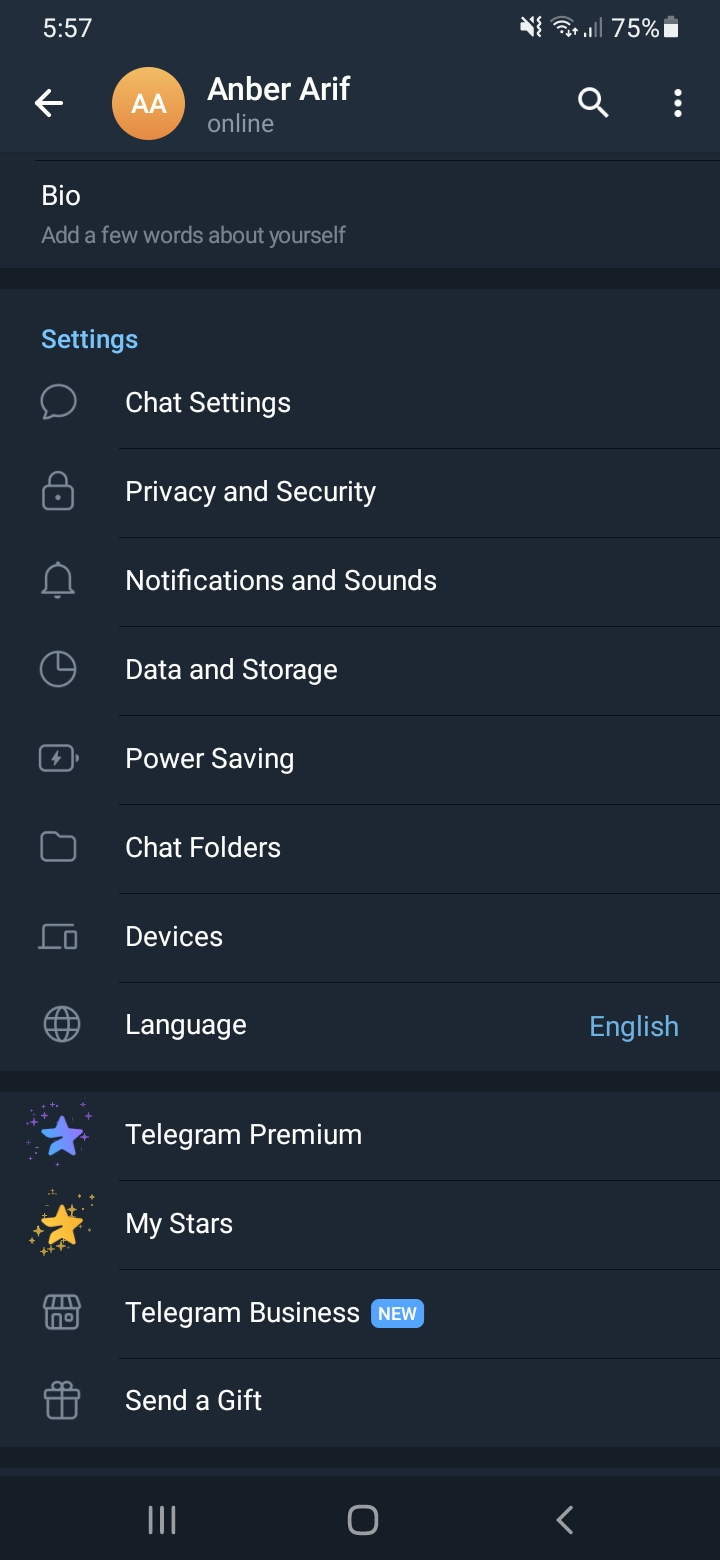Select the Language globe icon
The height and width of the screenshot is (1560, 720).
pyautogui.click(x=59, y=1024)
